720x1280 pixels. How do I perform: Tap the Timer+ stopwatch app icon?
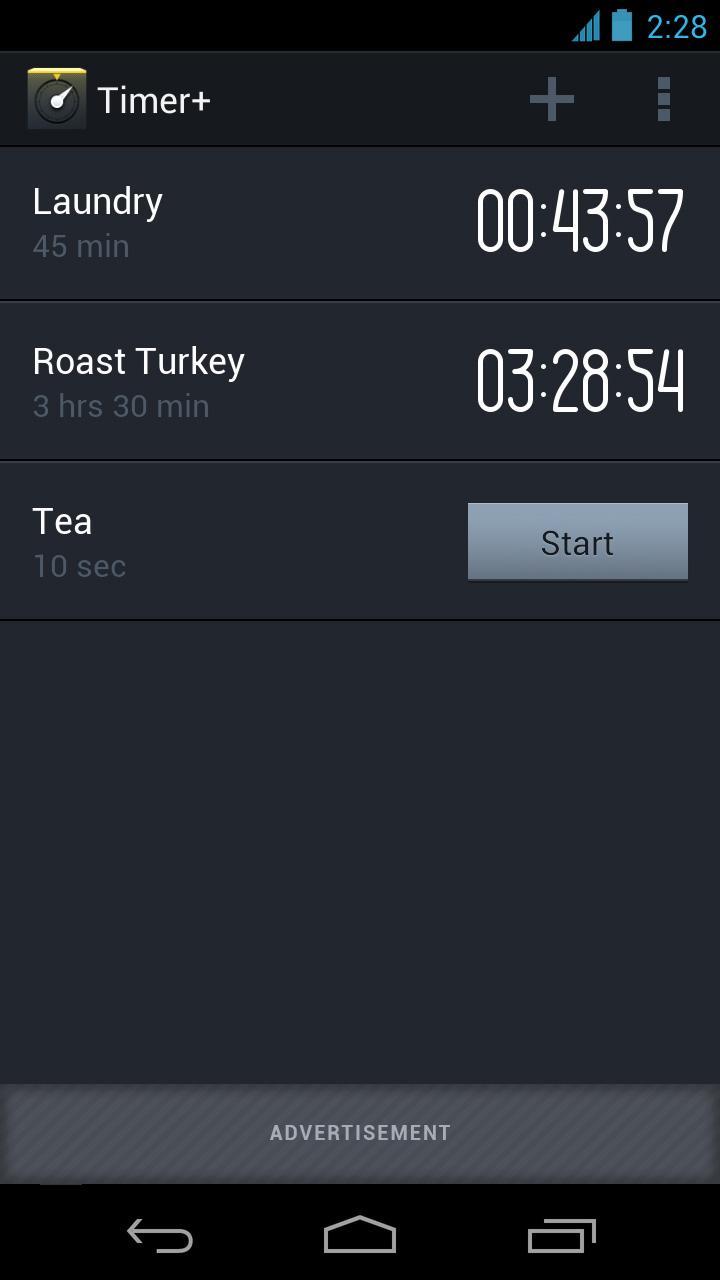[57, 99]
